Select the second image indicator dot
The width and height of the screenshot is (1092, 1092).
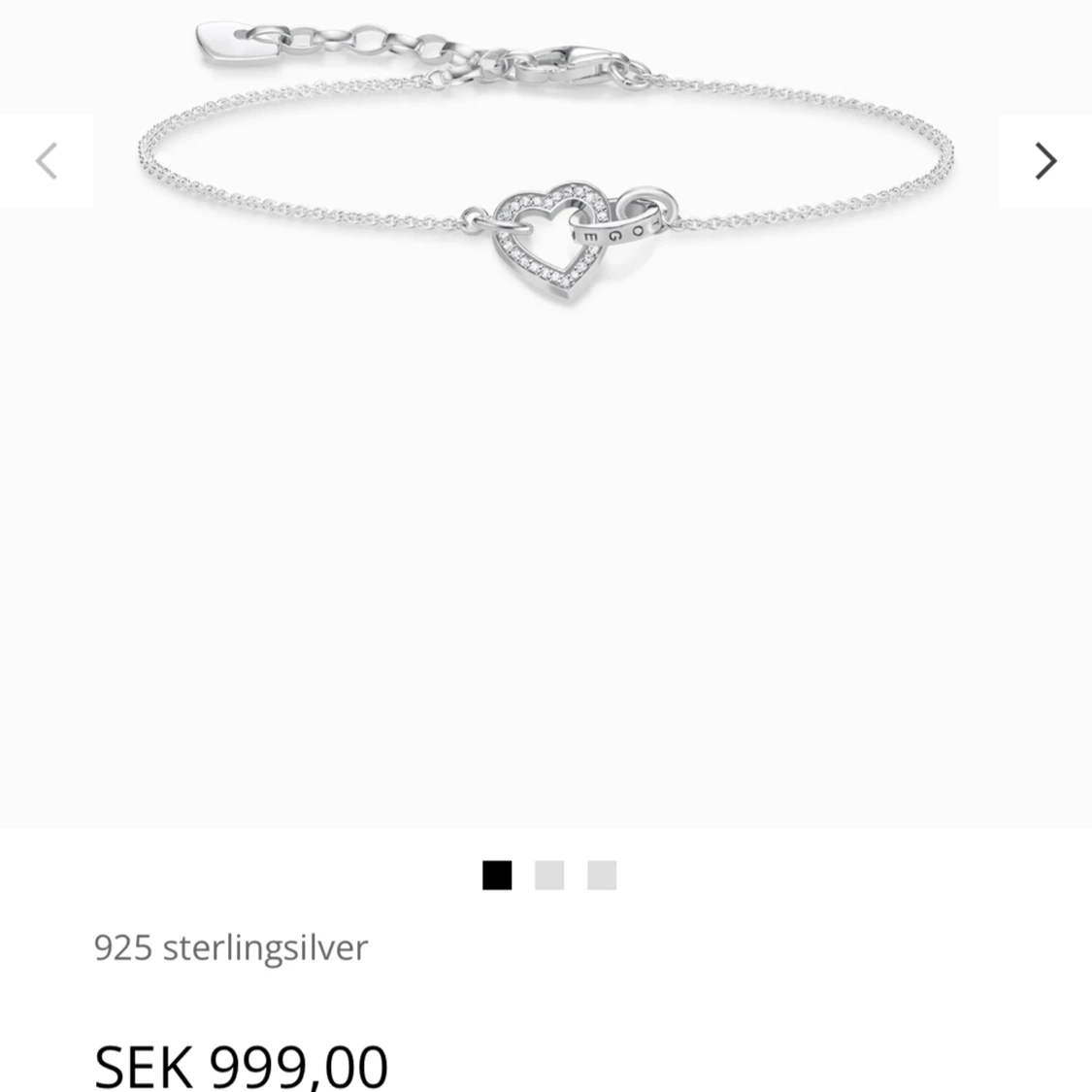(549, 876)
